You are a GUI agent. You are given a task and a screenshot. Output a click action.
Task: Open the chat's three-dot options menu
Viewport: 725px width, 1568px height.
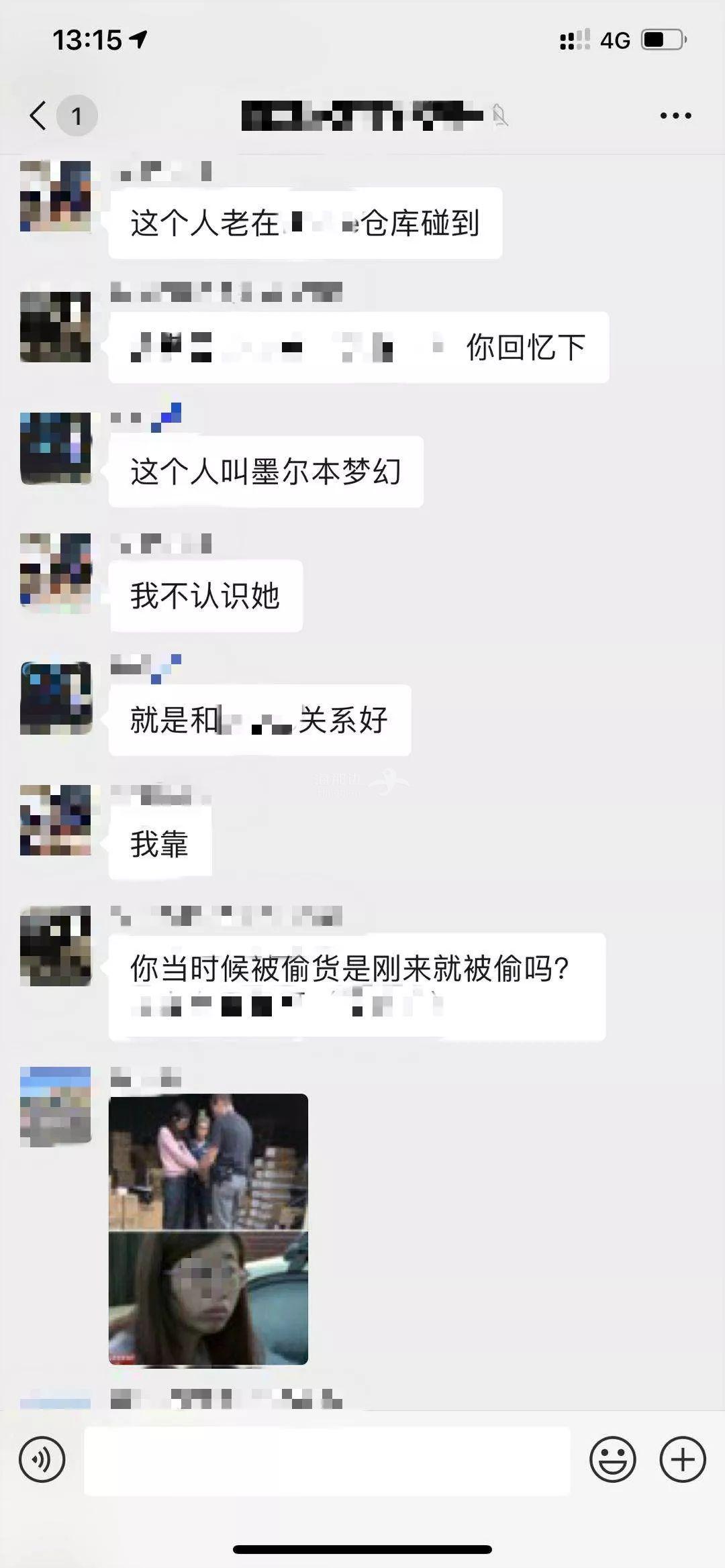point(675,115)
